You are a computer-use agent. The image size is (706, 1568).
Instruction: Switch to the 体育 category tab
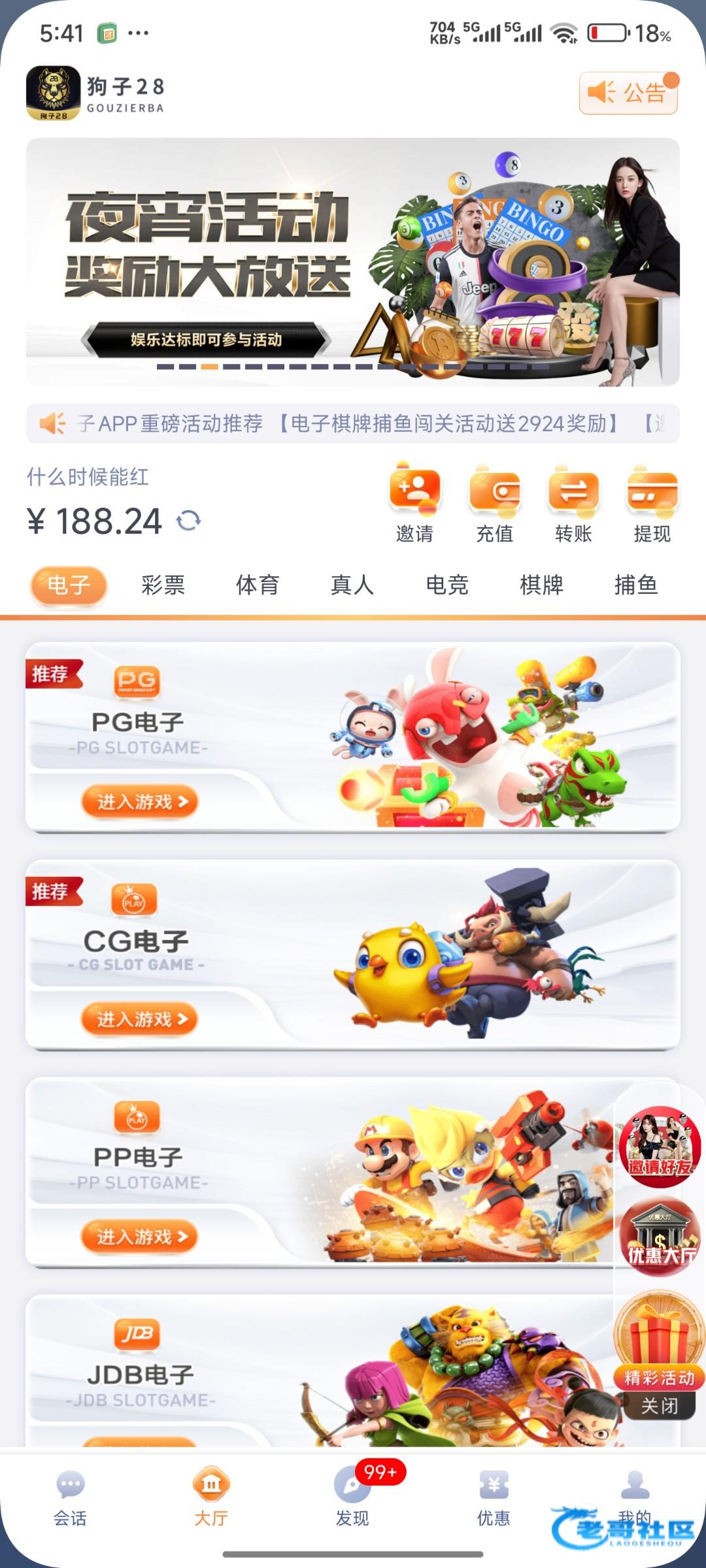258,585
